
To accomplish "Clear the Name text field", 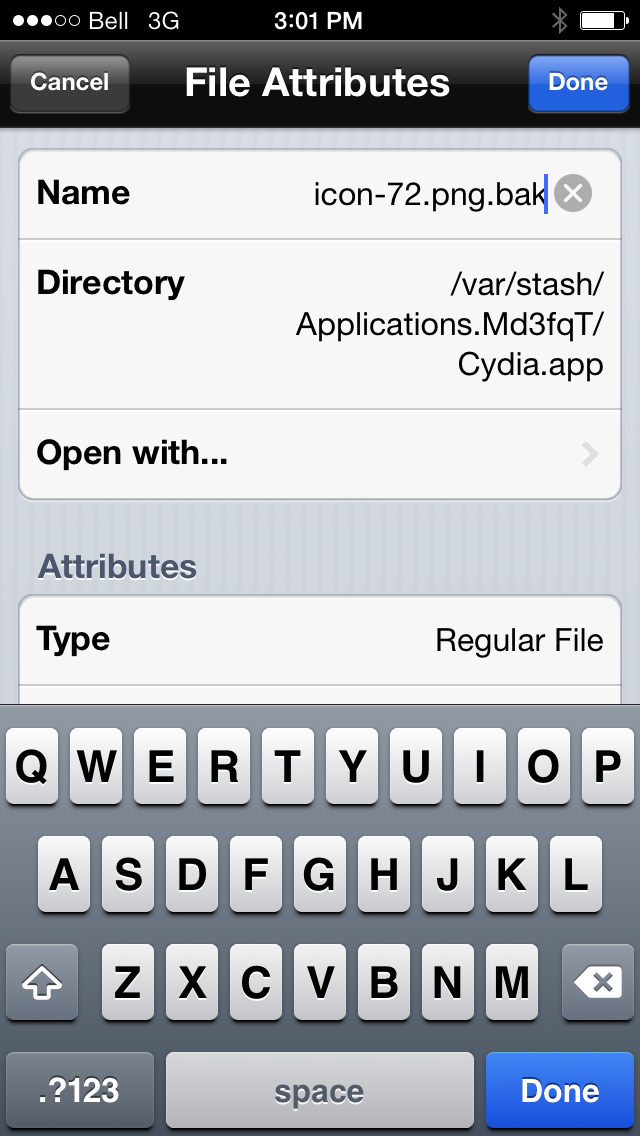I will click(573, 193).
